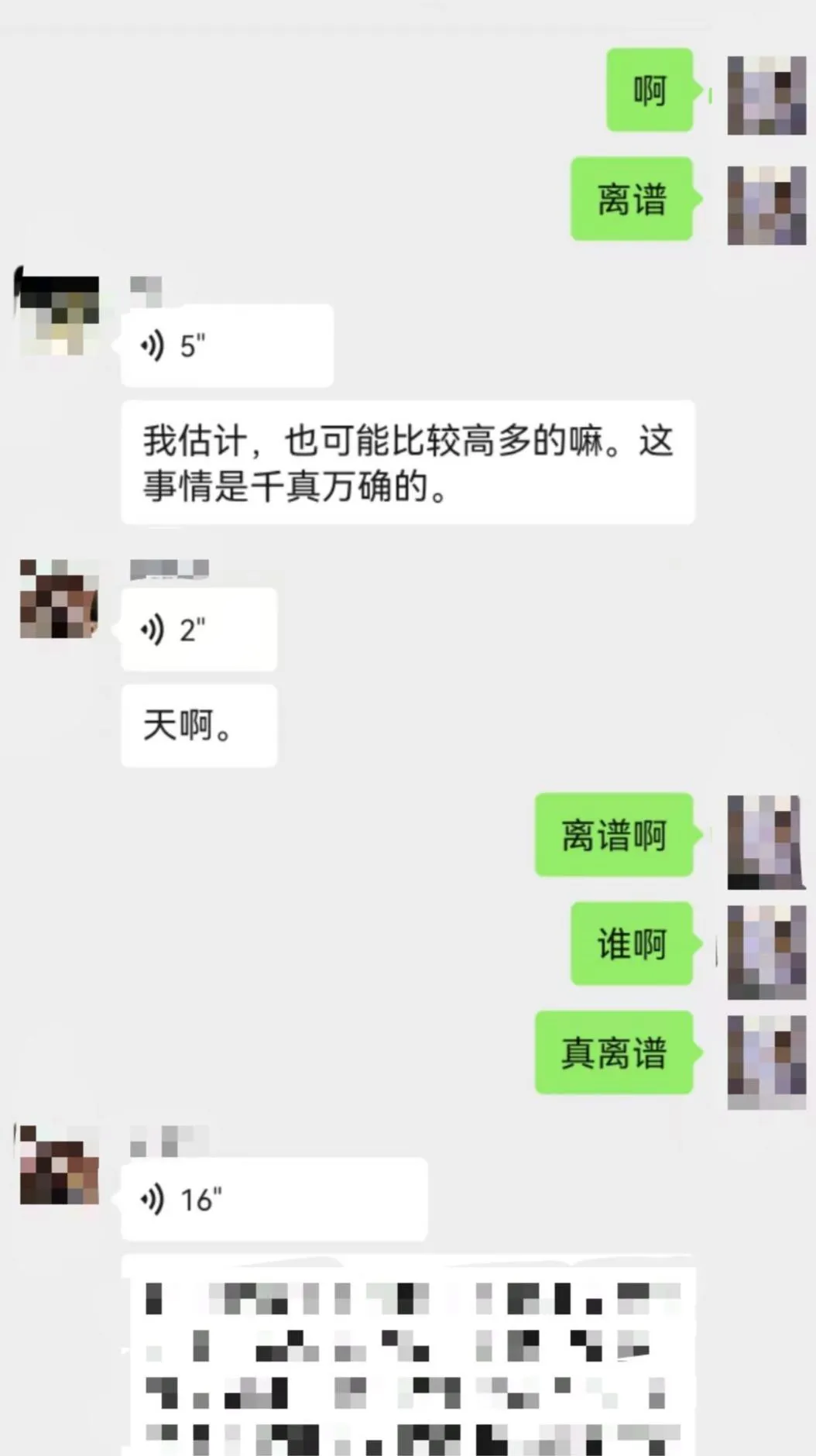Play the 16-second voice message
Image resolution: width=816 pixels, height=1456 pixels.
[273, 1197]
